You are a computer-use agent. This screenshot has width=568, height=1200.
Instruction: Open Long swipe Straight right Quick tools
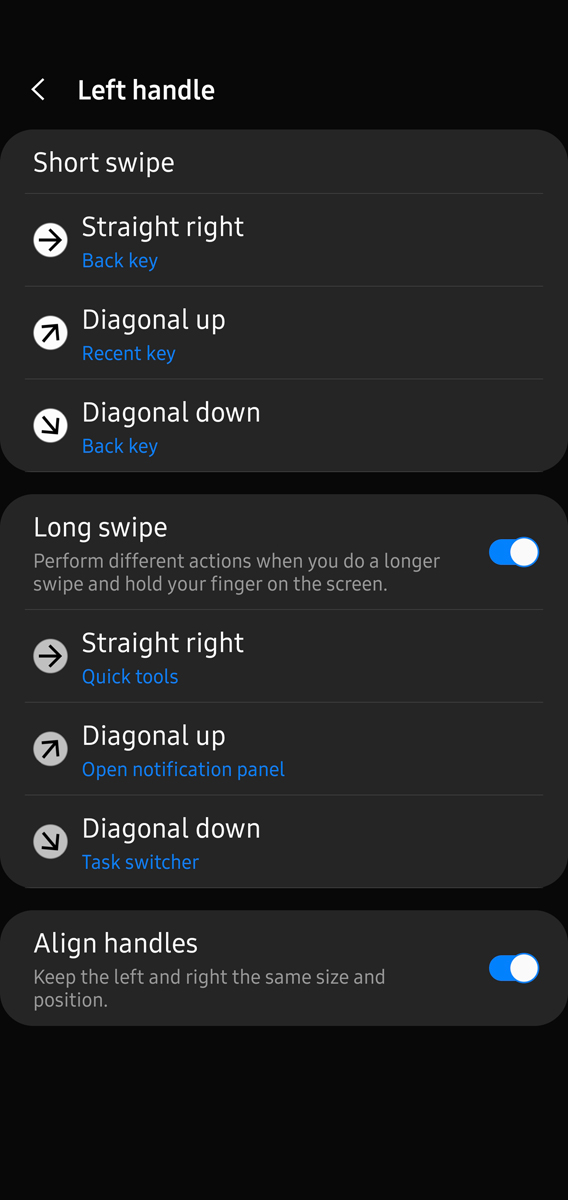(x=284, y=656)
